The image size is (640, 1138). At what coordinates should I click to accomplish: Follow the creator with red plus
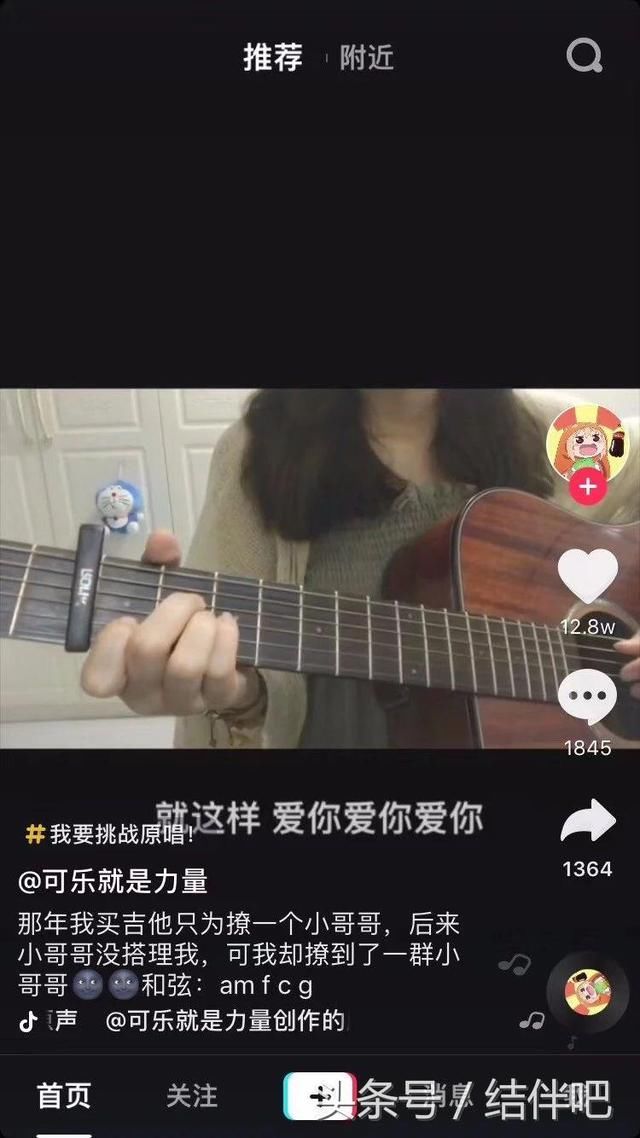point(587,487)
